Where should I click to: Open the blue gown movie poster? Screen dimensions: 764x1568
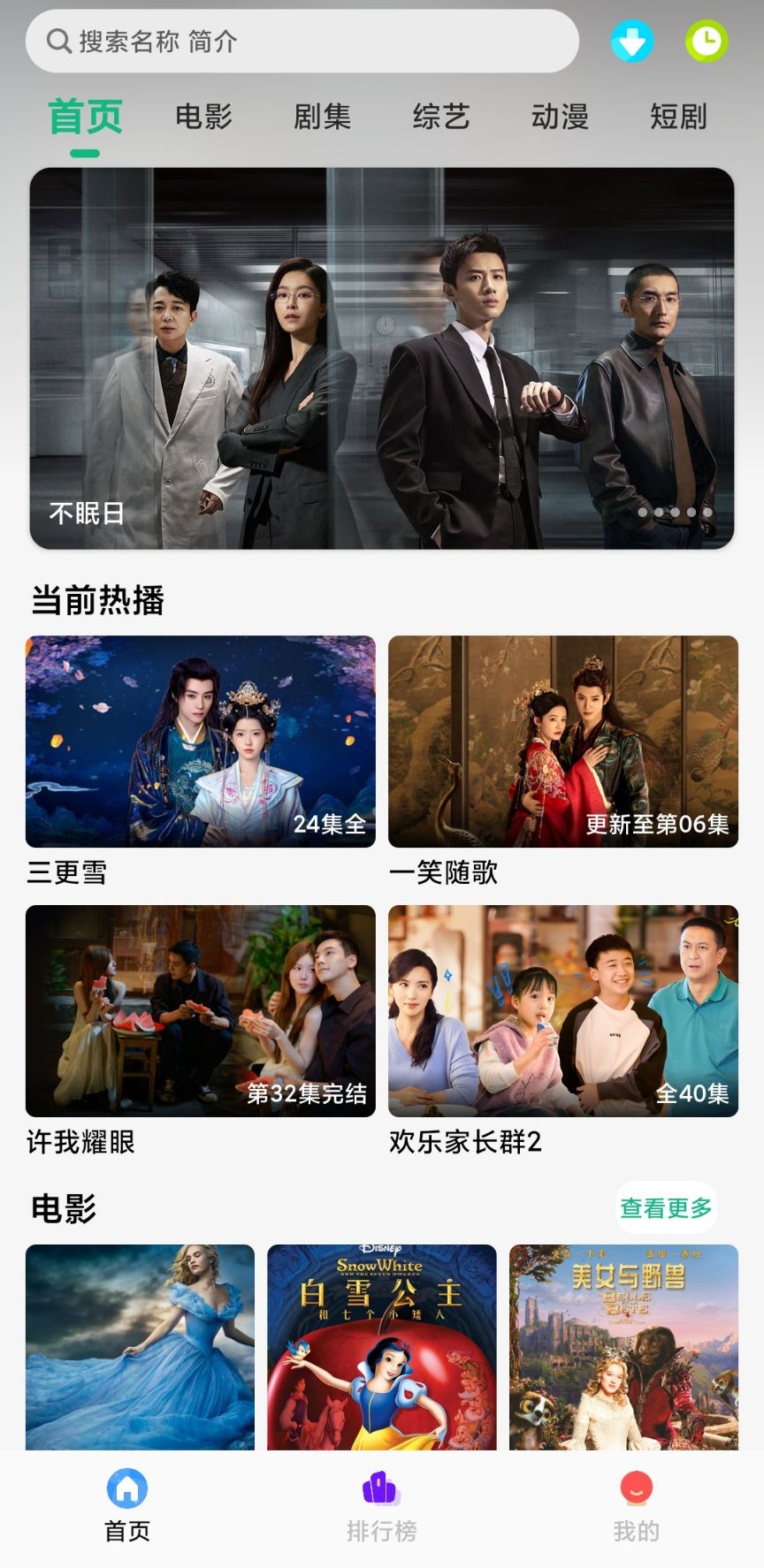point(140,1346)
